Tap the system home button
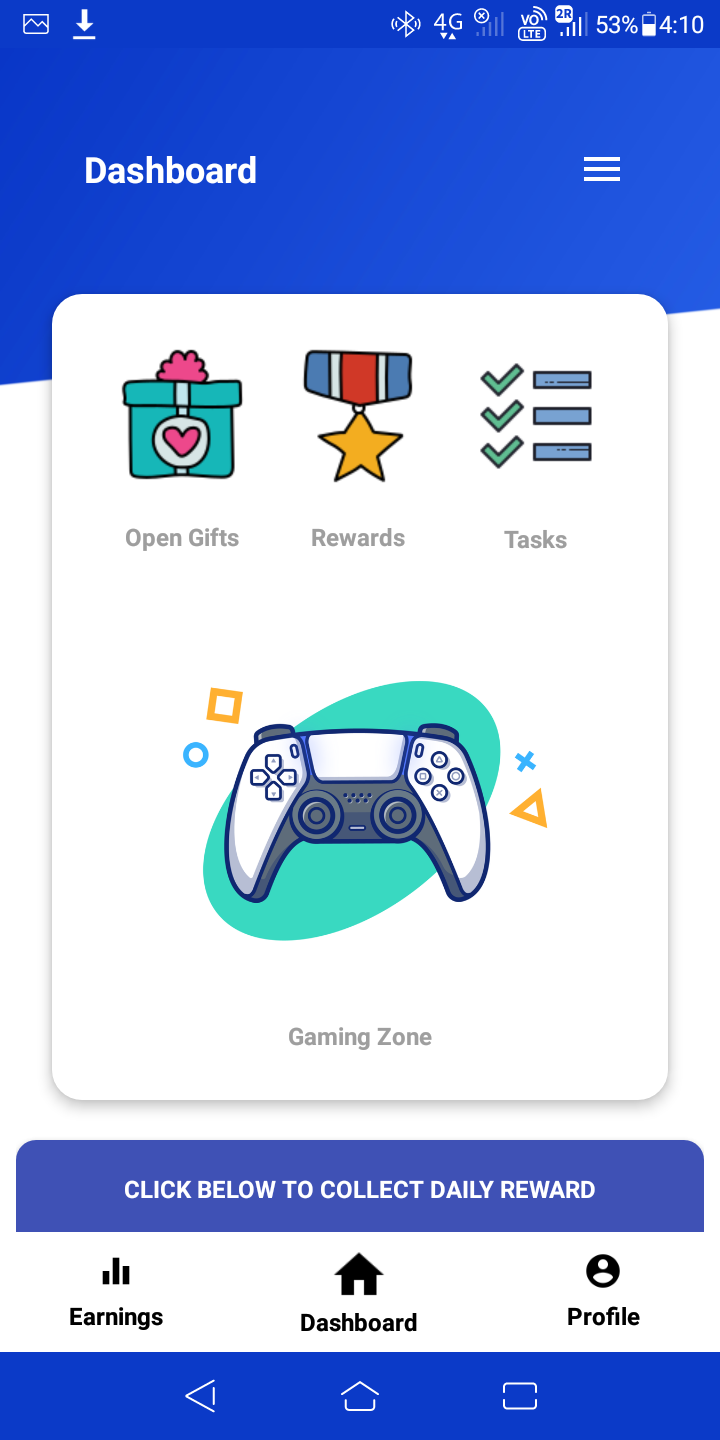Screen dimensions: 720x1440 click(x=360, y=1396)
